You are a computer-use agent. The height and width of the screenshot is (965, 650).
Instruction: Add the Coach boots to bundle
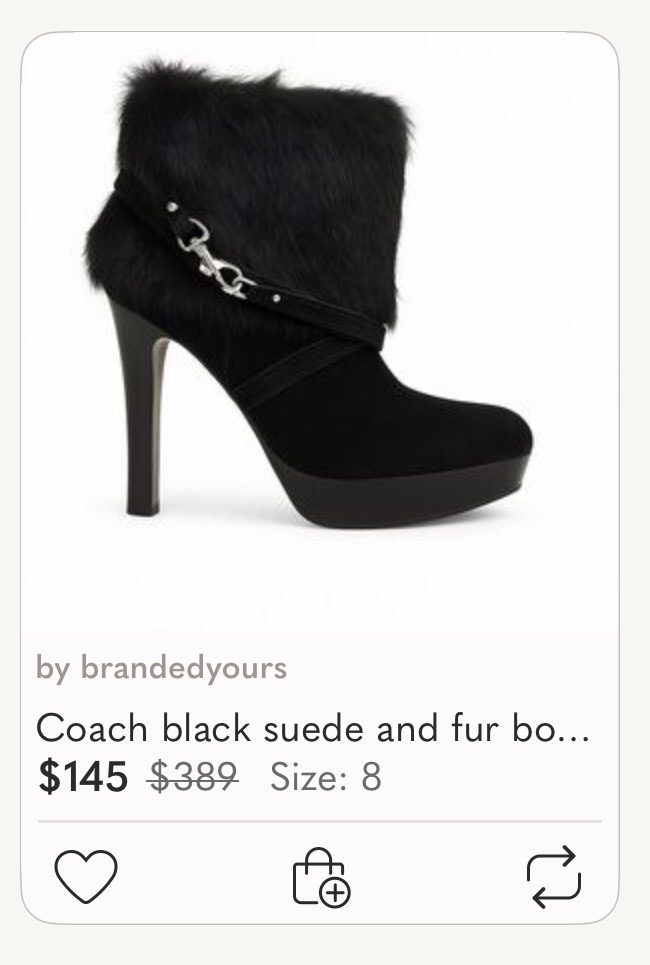321,877
